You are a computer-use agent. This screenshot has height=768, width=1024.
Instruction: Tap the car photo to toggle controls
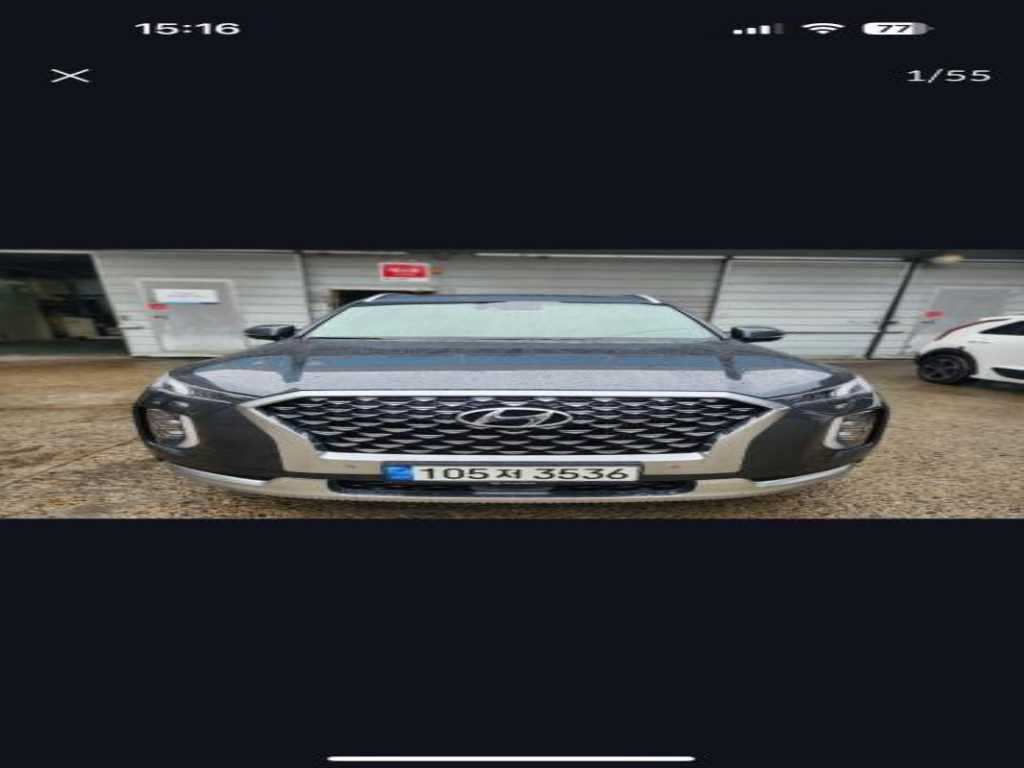[x=512, y=384]
